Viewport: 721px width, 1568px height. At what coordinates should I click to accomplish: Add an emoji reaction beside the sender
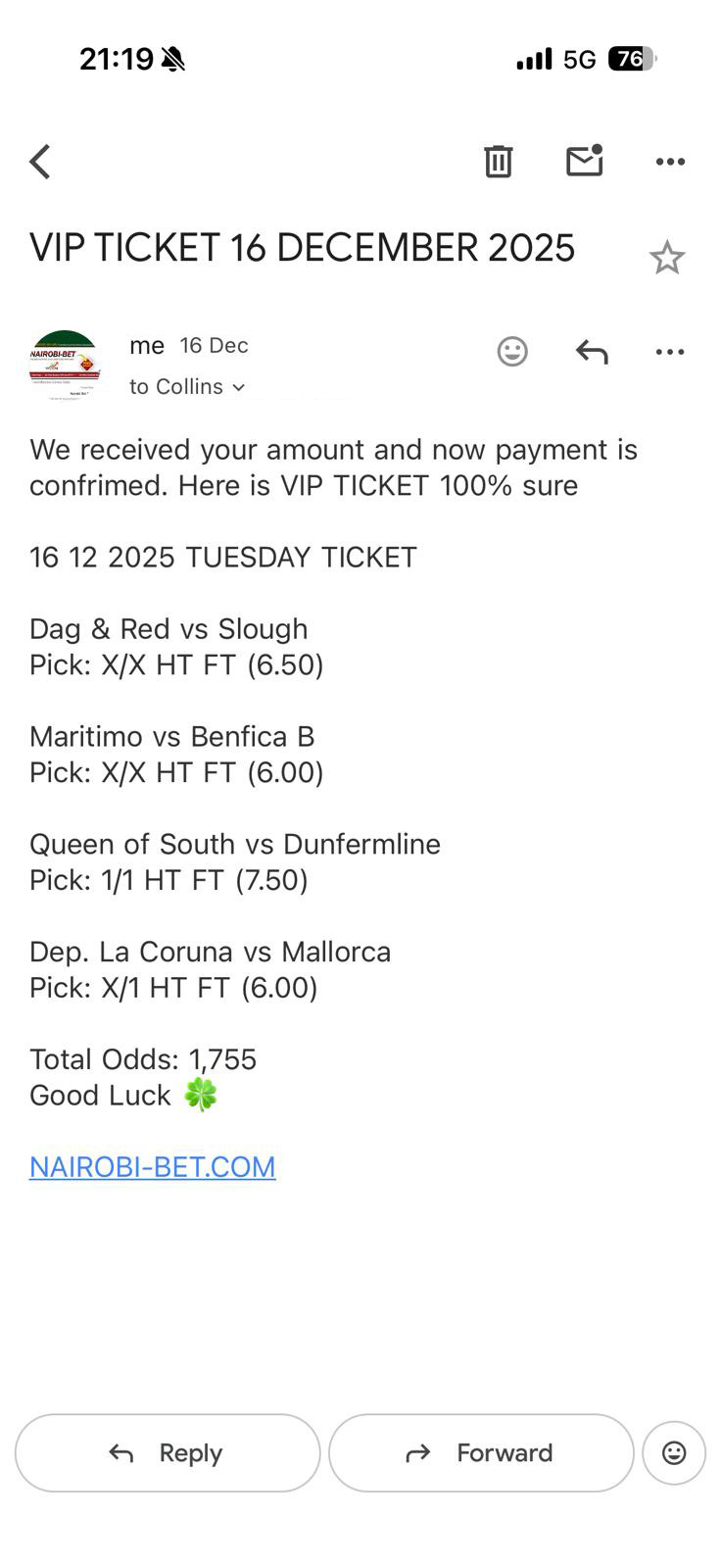tap(512, 352)
